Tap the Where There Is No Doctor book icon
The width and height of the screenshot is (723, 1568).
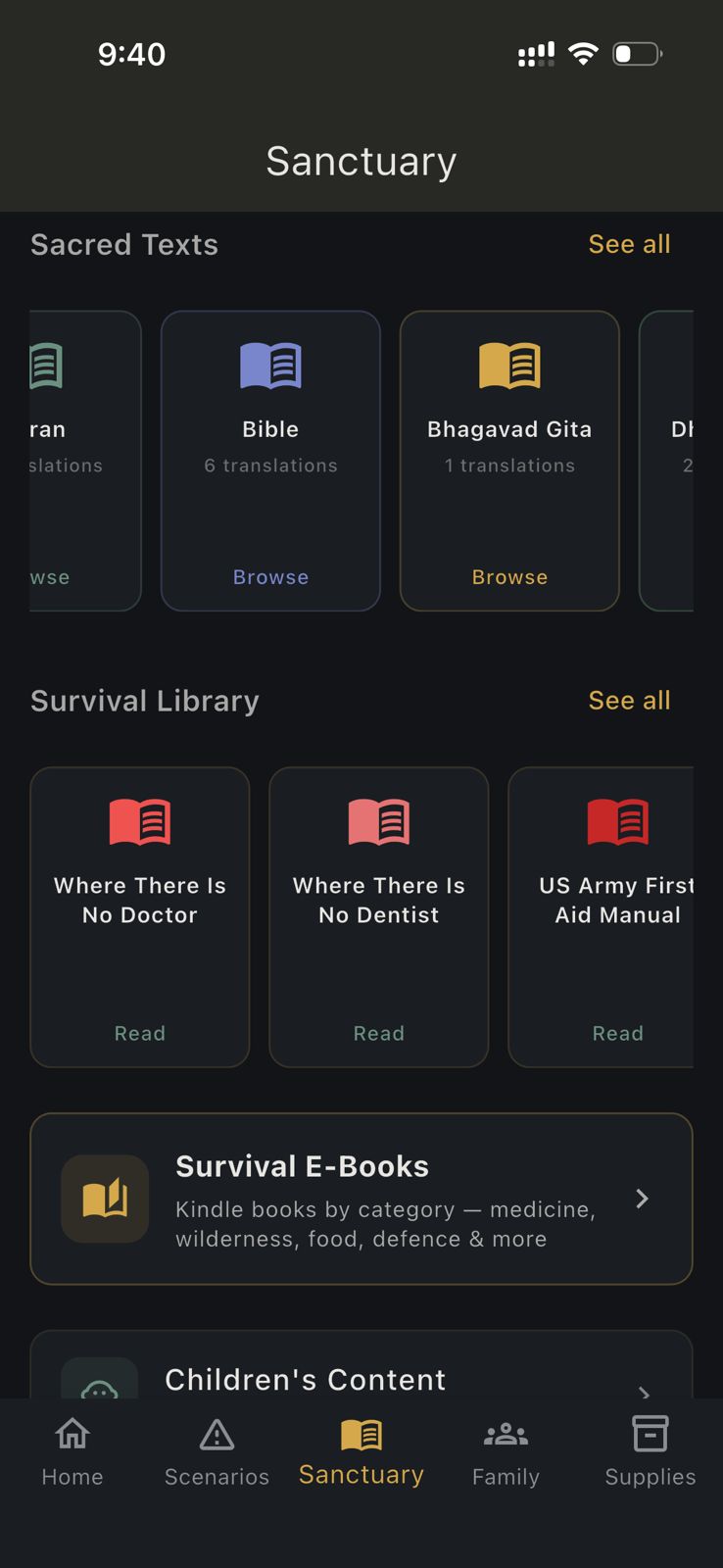coord(139,821)
